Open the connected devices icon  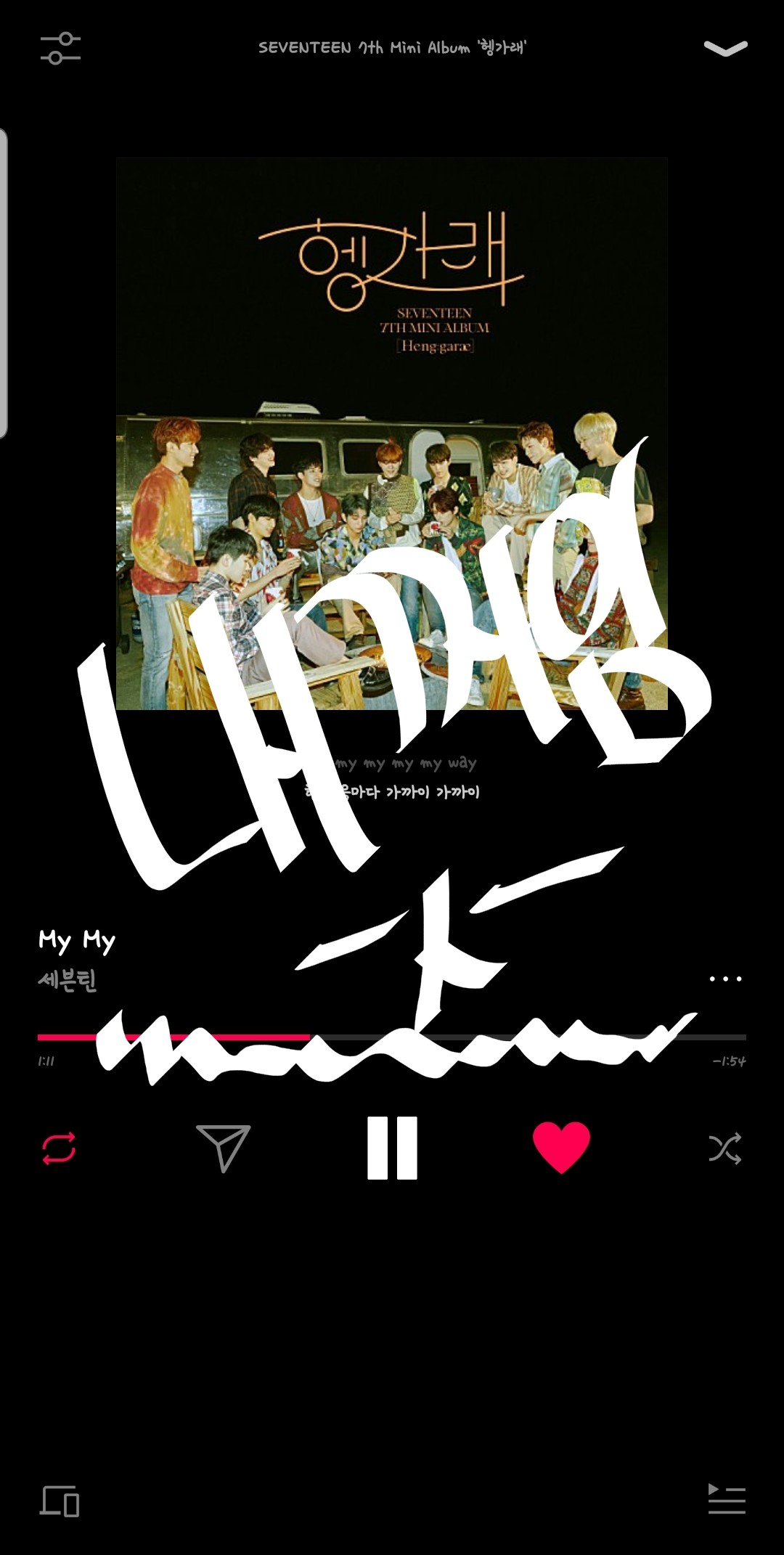[60, 1501]
